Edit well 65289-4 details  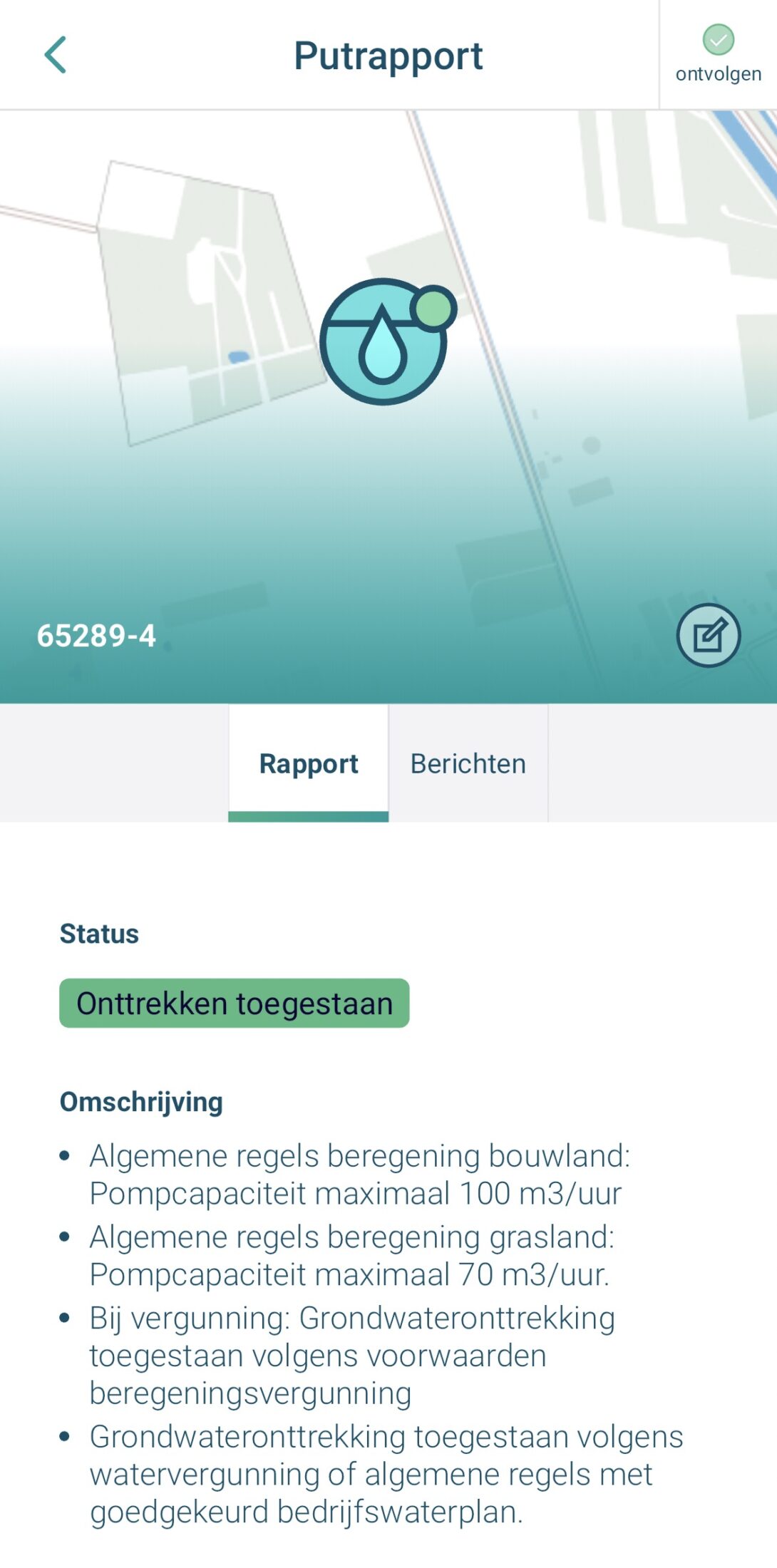coord(708,635)
